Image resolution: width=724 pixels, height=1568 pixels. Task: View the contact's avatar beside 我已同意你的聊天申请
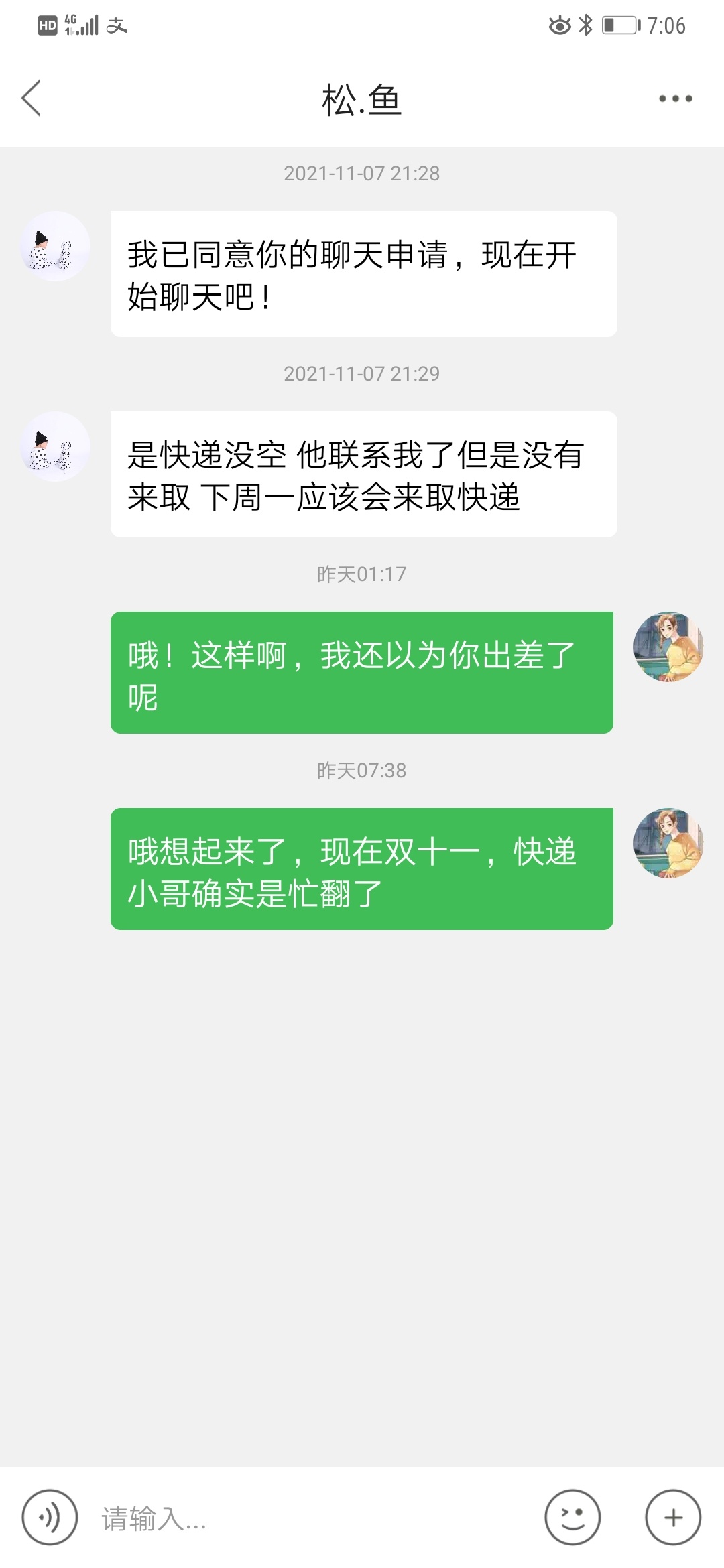click(54, 246)
